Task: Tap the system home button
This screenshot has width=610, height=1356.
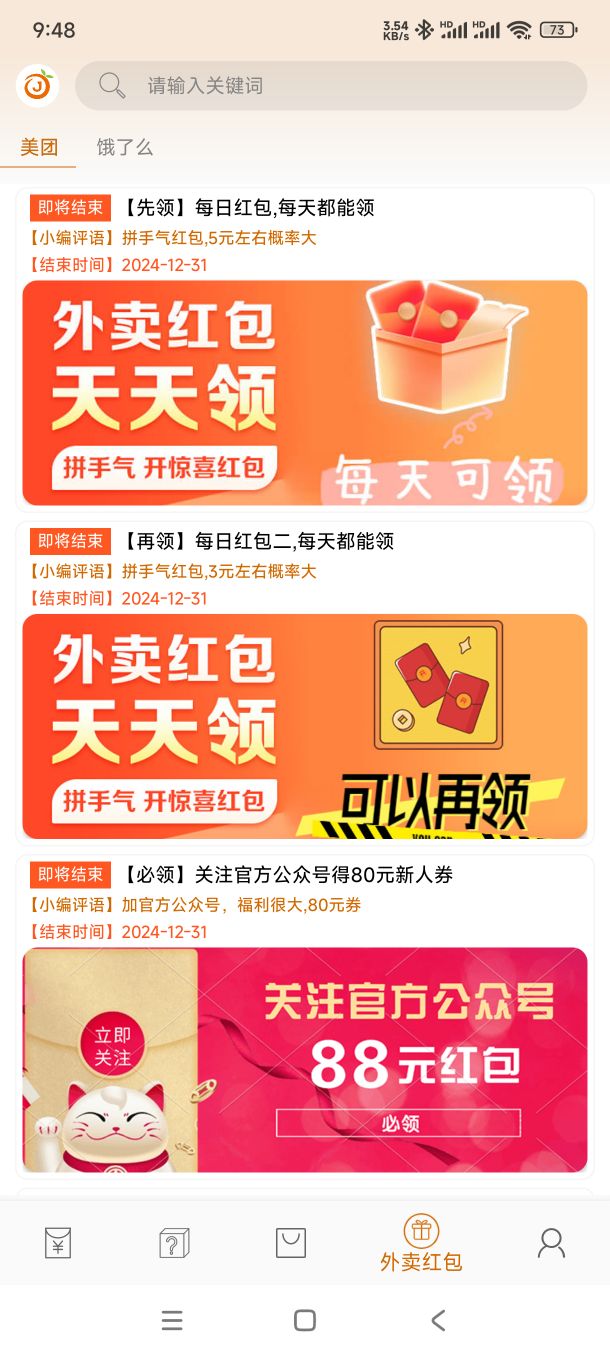Action: tap(305, 1320)
